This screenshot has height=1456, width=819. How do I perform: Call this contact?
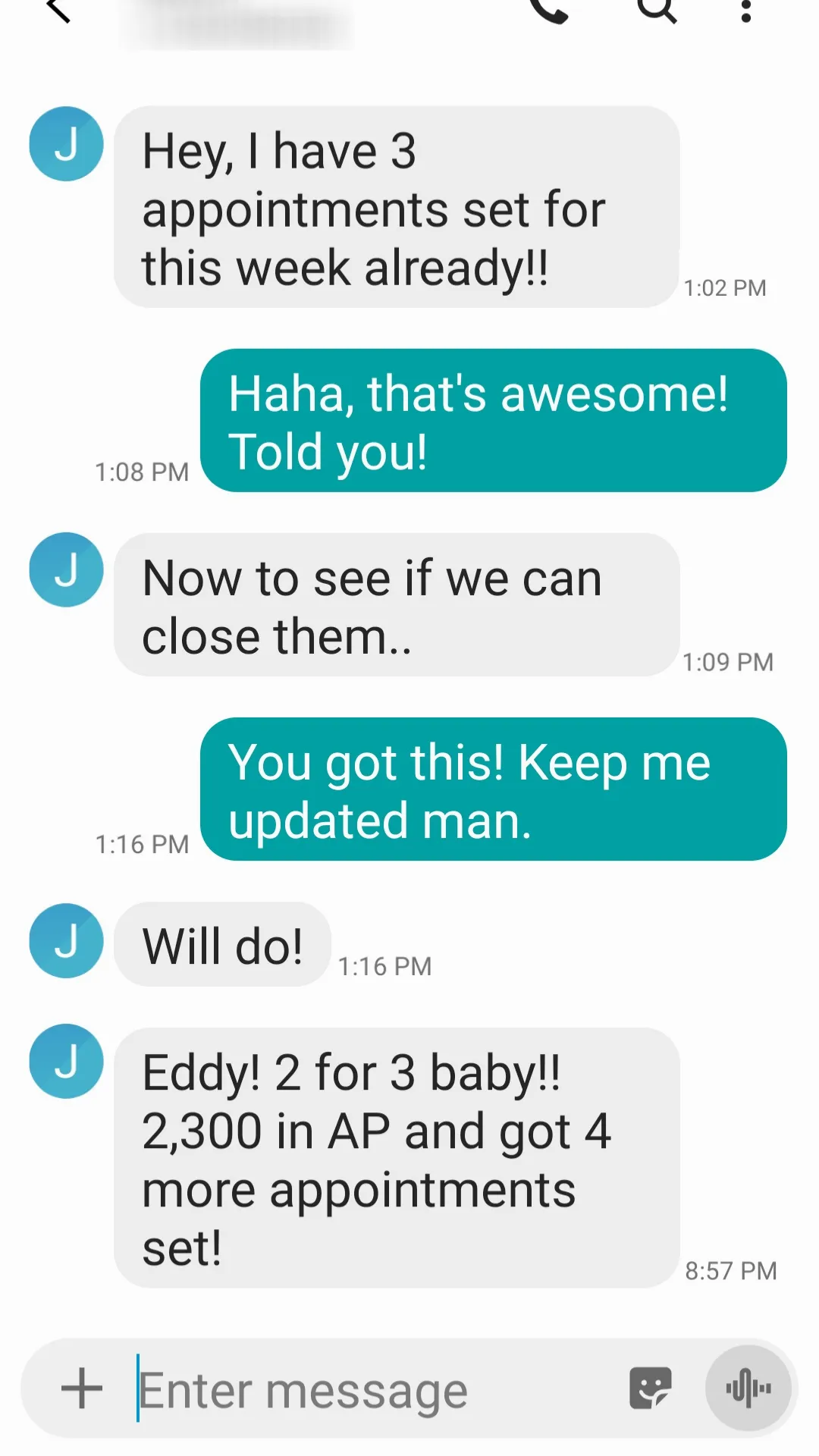[x=550, y=9]
